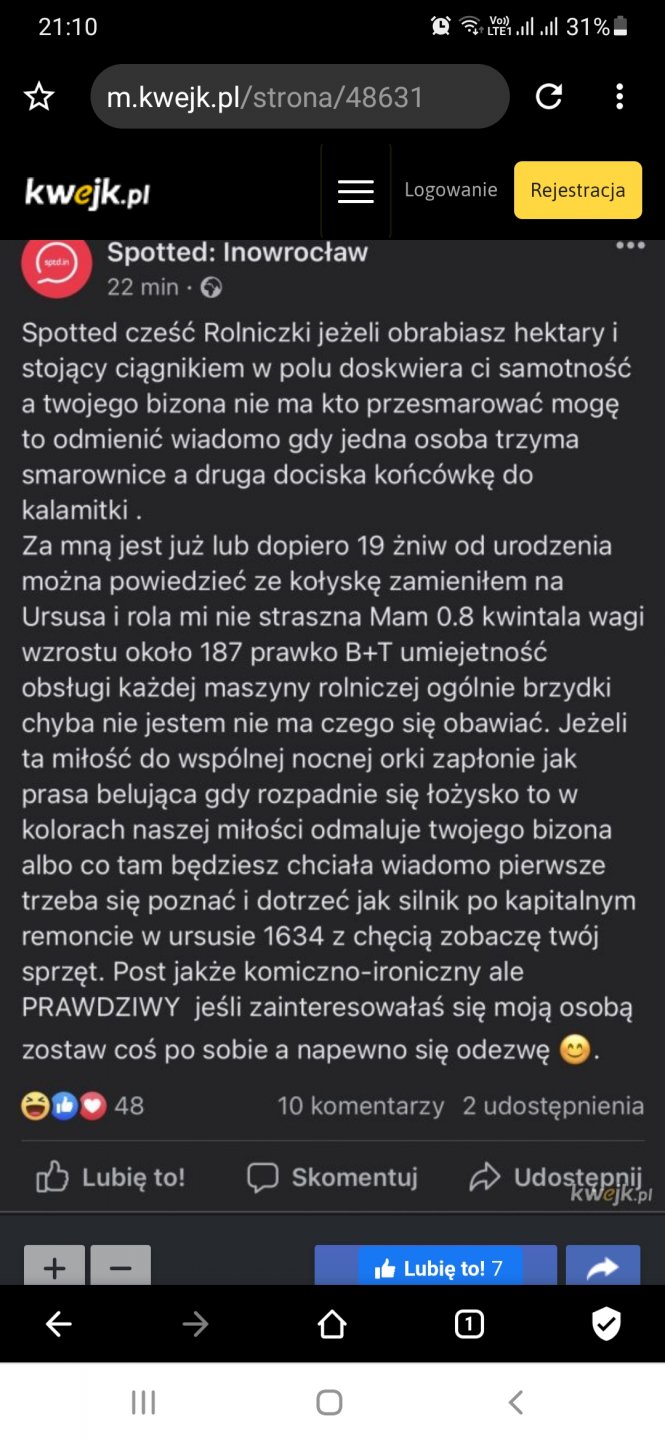
Task: Open the system recent apps view
Action: [143, 1403]
